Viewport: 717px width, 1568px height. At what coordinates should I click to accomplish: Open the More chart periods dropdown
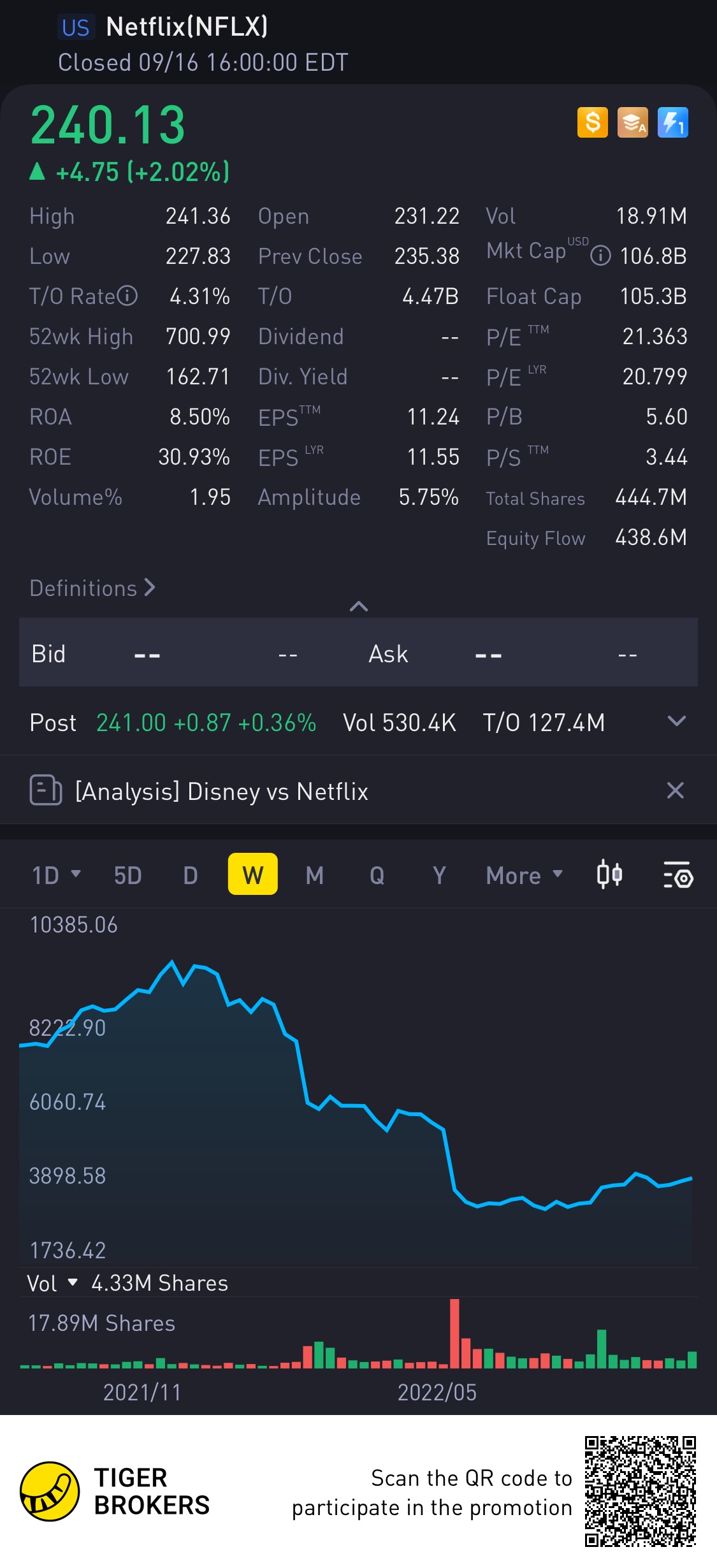524,875
